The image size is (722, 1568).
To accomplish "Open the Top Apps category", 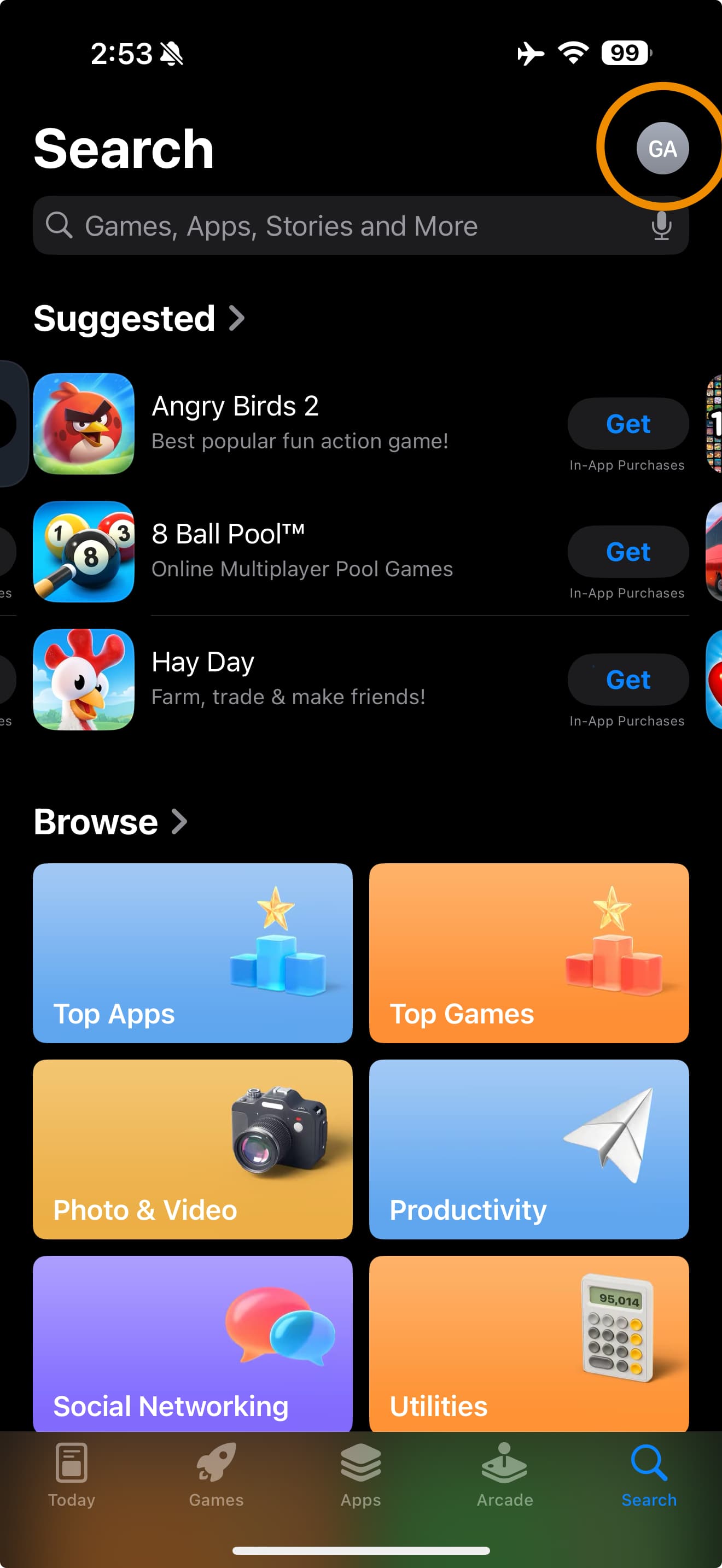I will click(193, 952).
